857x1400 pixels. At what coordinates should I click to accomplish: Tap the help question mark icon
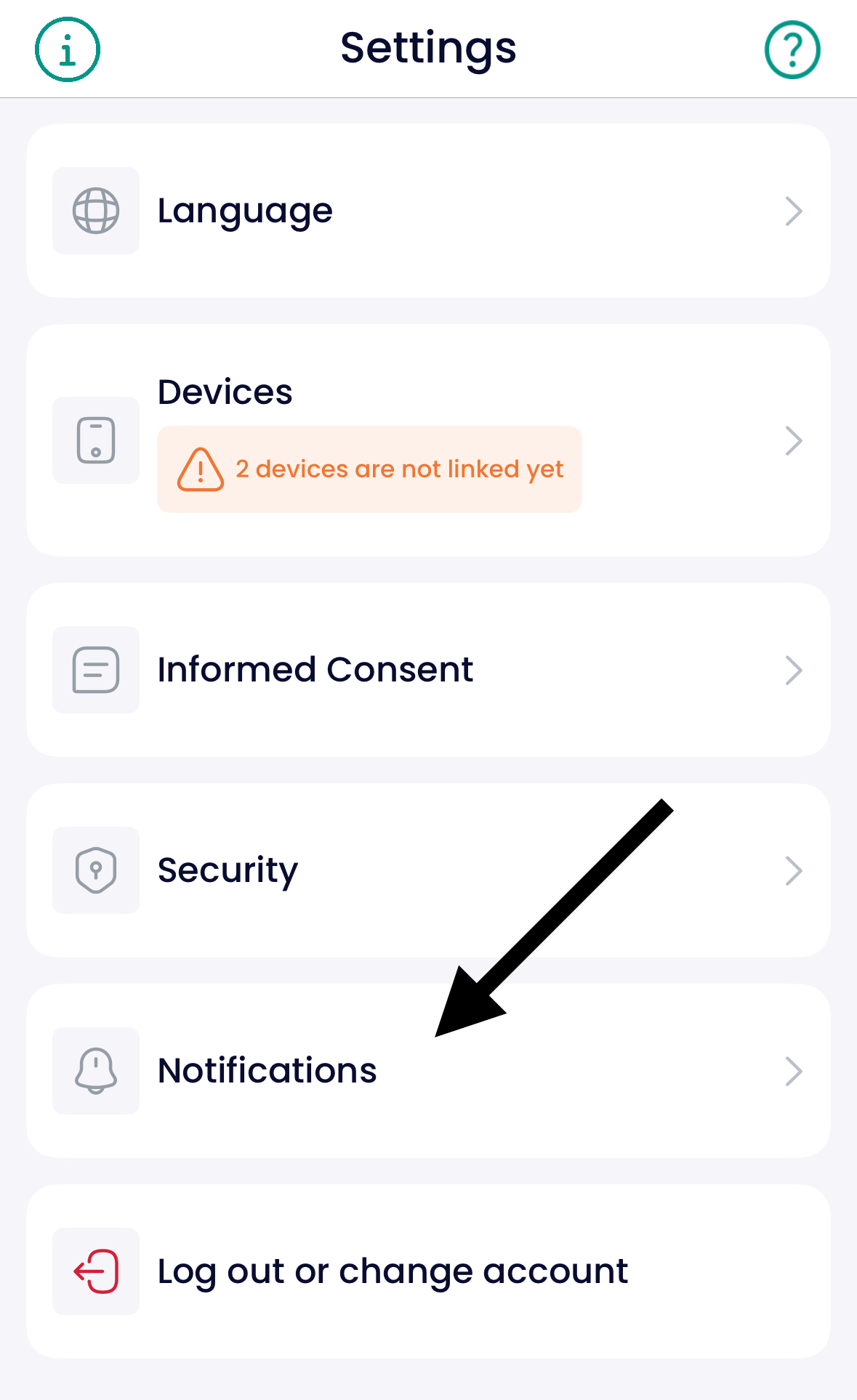click(792, 49)
